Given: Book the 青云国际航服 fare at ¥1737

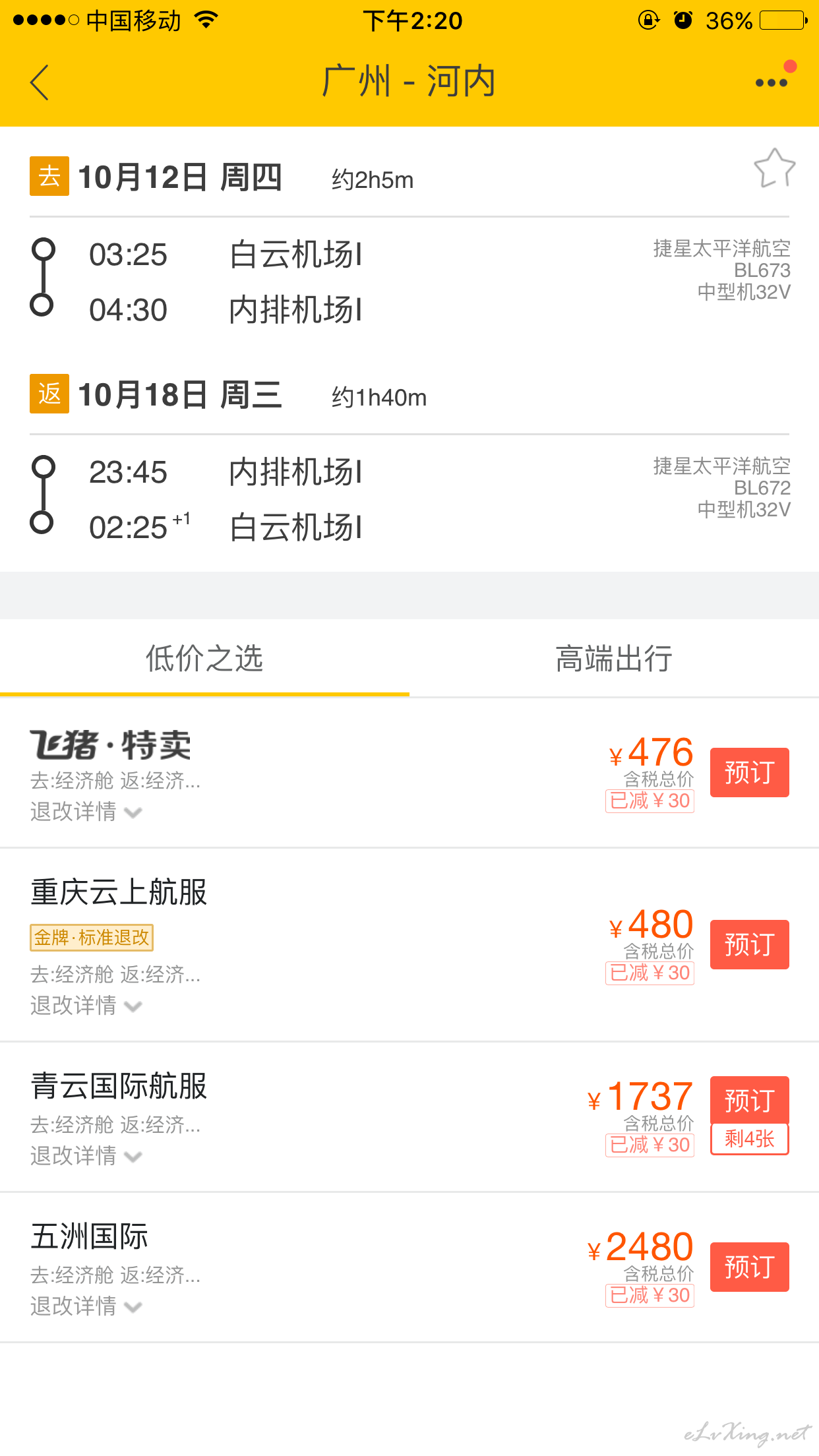Looking at the screenshot, I should point(749,1100).
